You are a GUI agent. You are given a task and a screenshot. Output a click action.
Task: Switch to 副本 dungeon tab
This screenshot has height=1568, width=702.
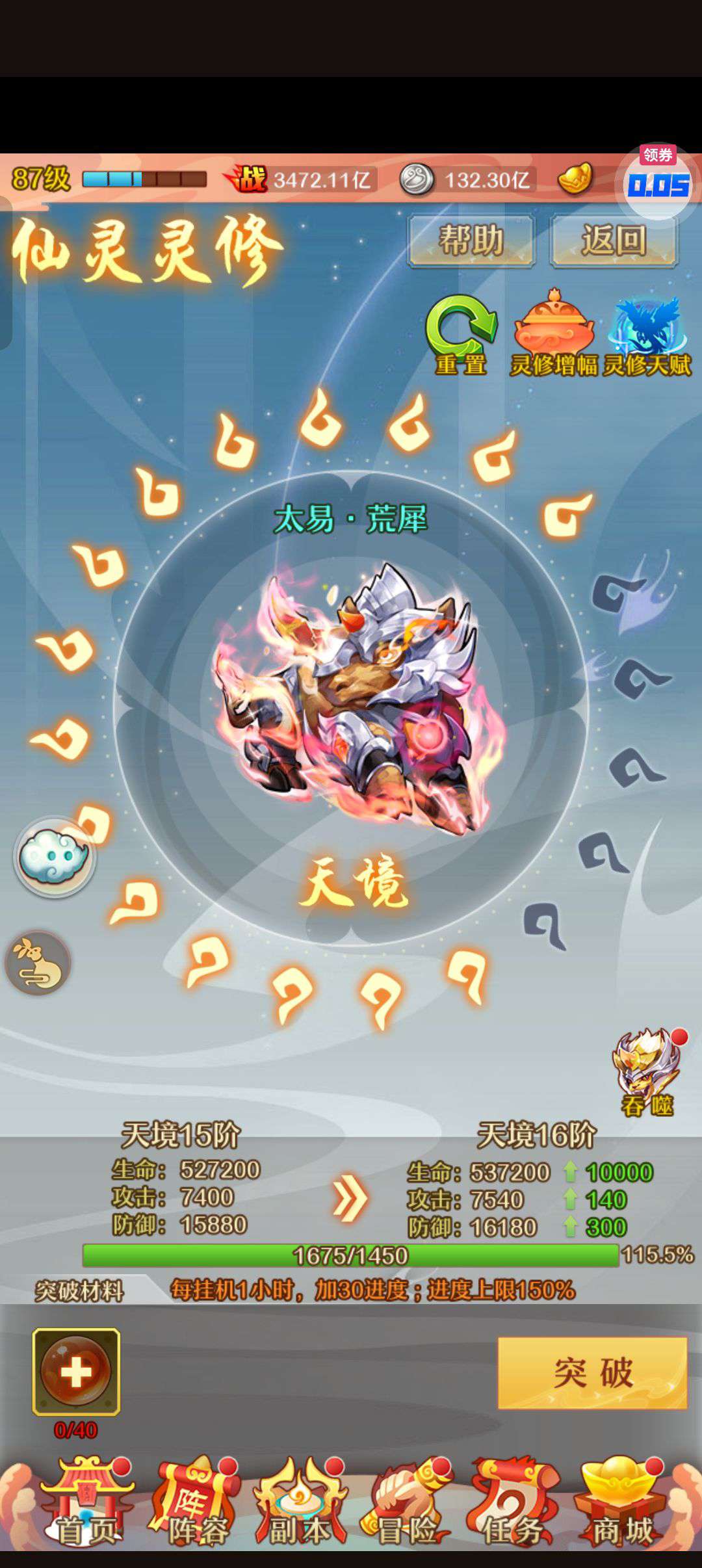(300, 1500)
